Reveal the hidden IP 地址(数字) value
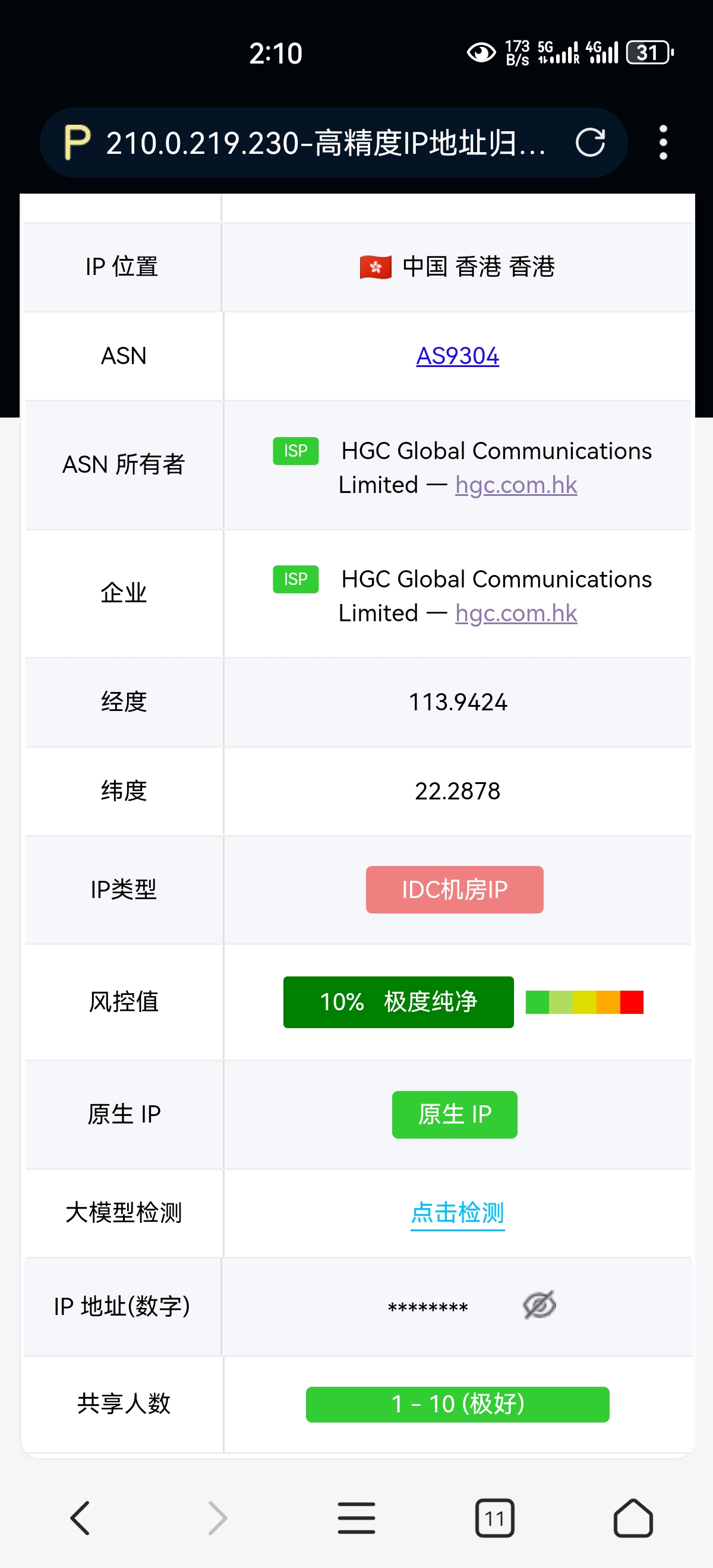This screenshot has height=1568, width=713. [x=540, y=1305]
